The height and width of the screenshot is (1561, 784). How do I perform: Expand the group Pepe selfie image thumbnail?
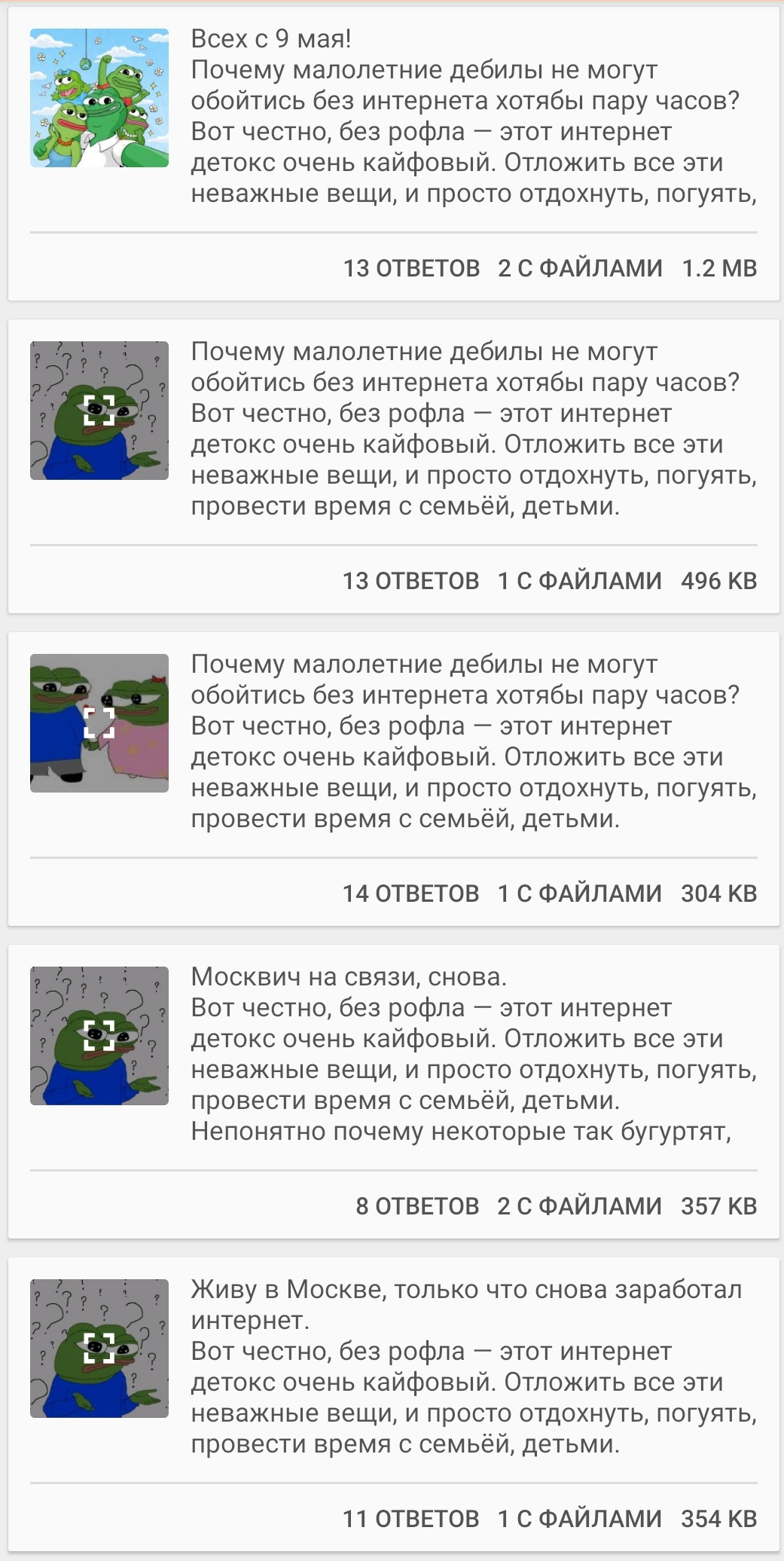99,98
